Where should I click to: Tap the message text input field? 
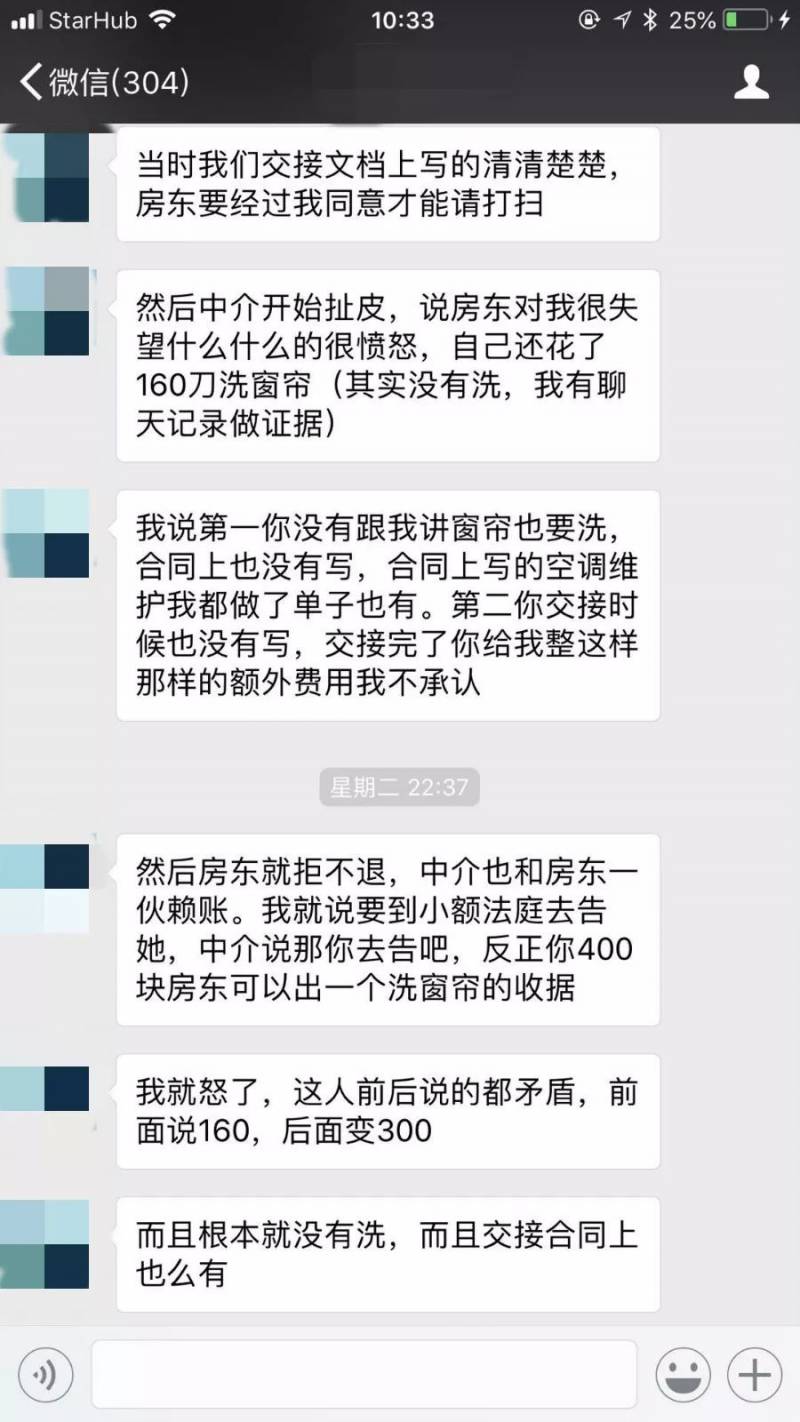[364, 1375]
